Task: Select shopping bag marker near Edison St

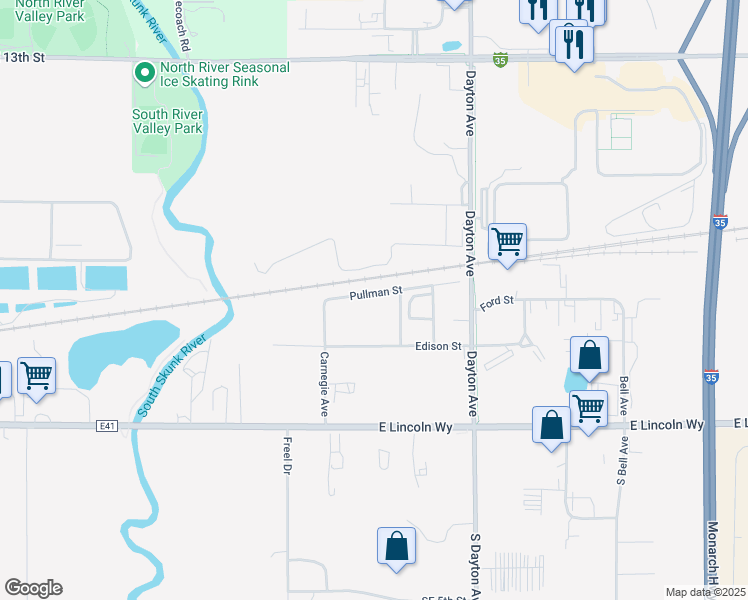Action: (x=590, y=355)
